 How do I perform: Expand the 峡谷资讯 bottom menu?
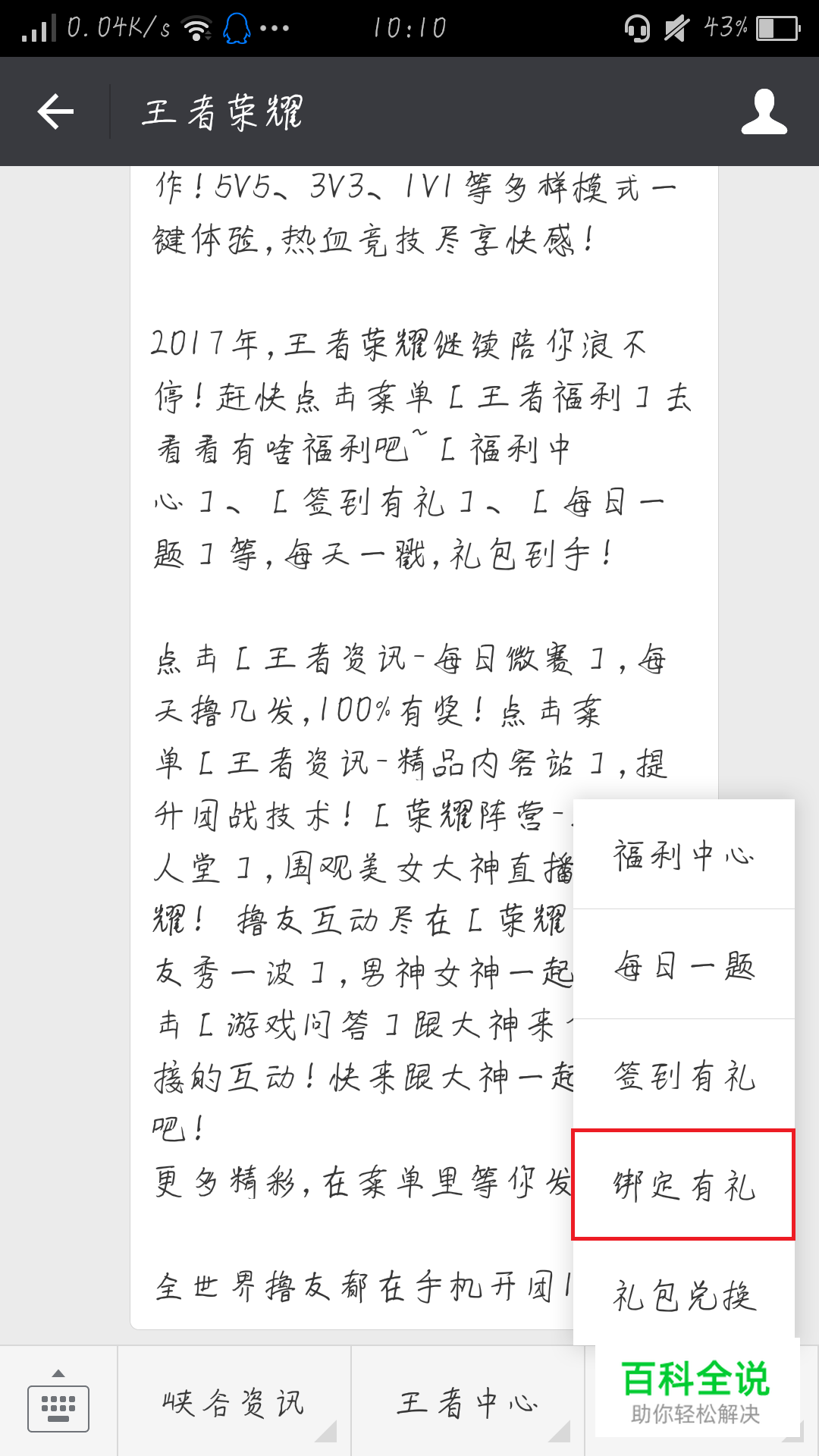pos(234,1401)
